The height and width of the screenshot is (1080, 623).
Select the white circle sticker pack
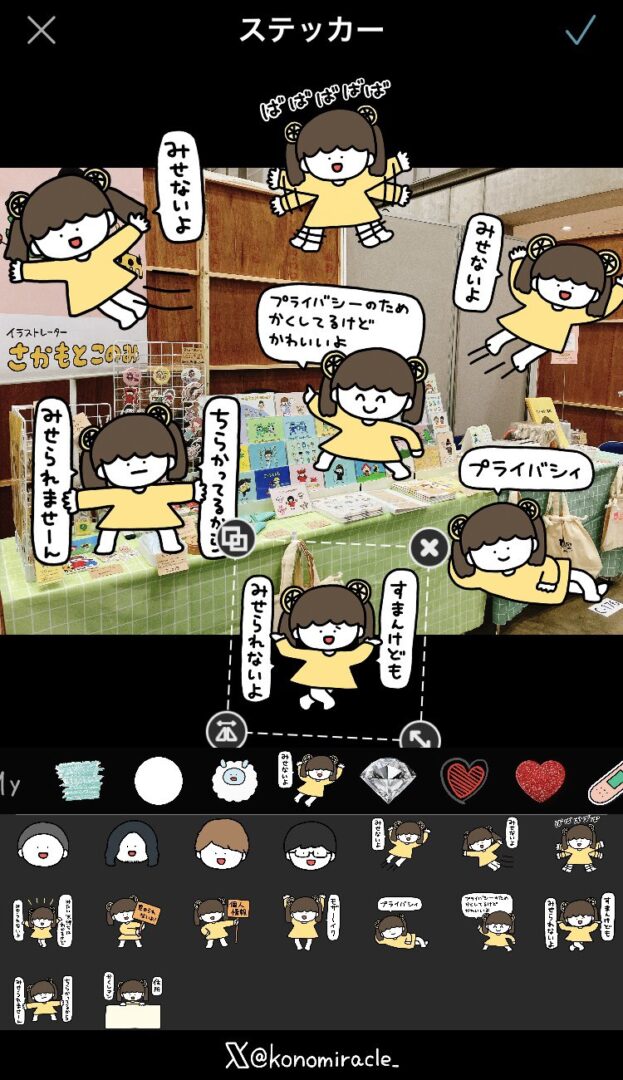point(159,781)
